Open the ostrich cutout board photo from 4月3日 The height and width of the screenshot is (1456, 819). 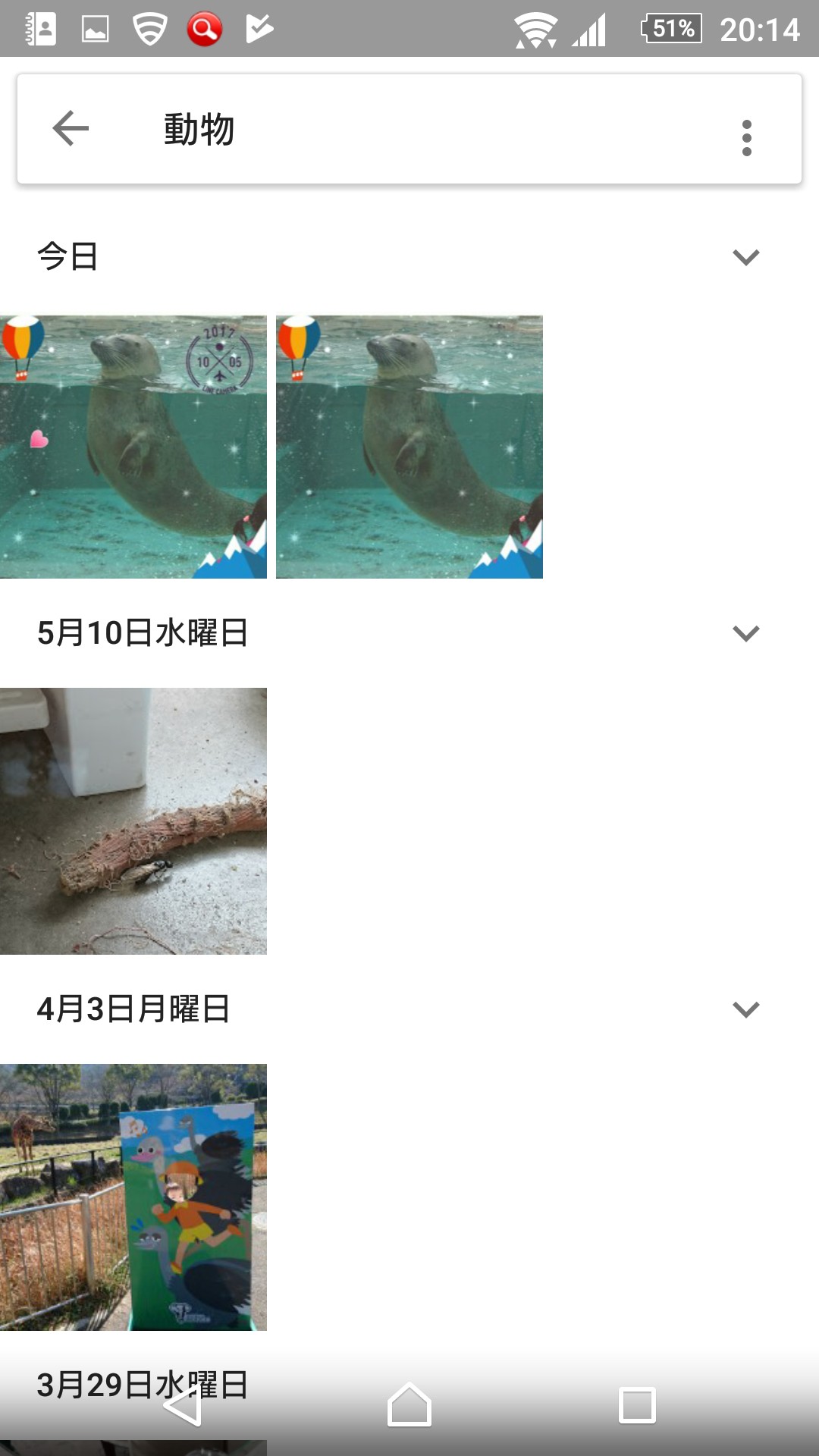(133, 1197)
